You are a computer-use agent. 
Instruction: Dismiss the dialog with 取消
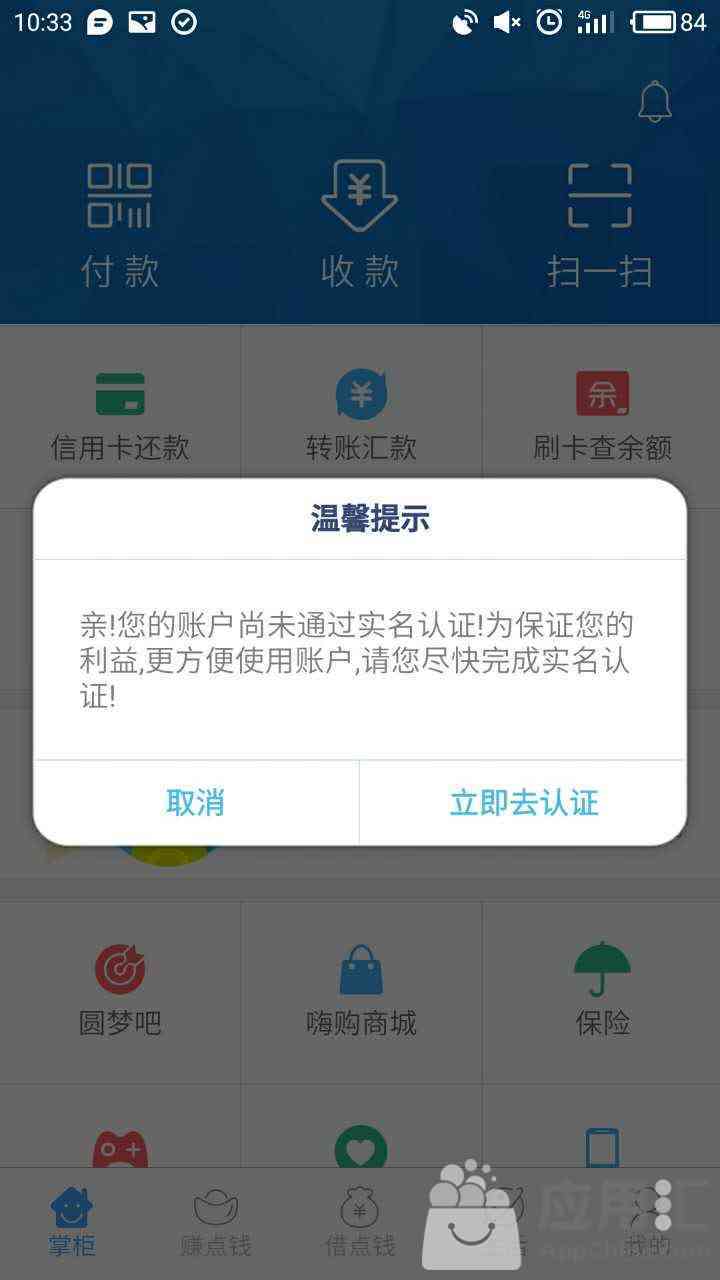pyautogui.click(x=195, y=803)
